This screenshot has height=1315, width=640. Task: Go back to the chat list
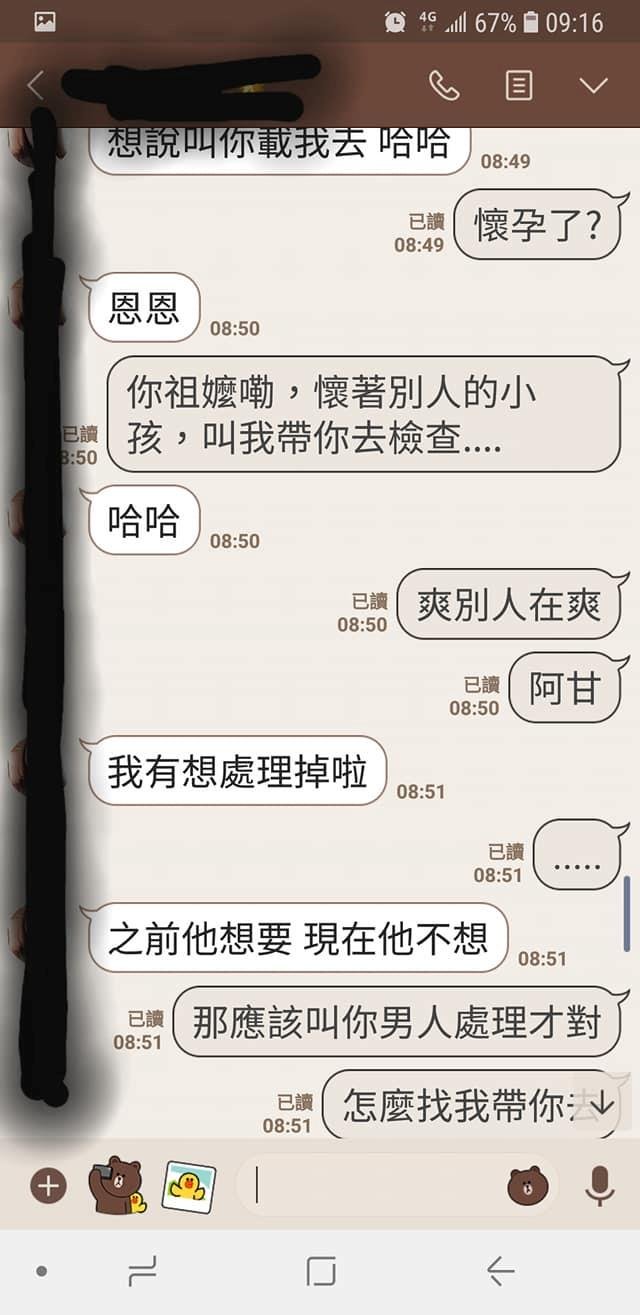[x=36, y=85]
